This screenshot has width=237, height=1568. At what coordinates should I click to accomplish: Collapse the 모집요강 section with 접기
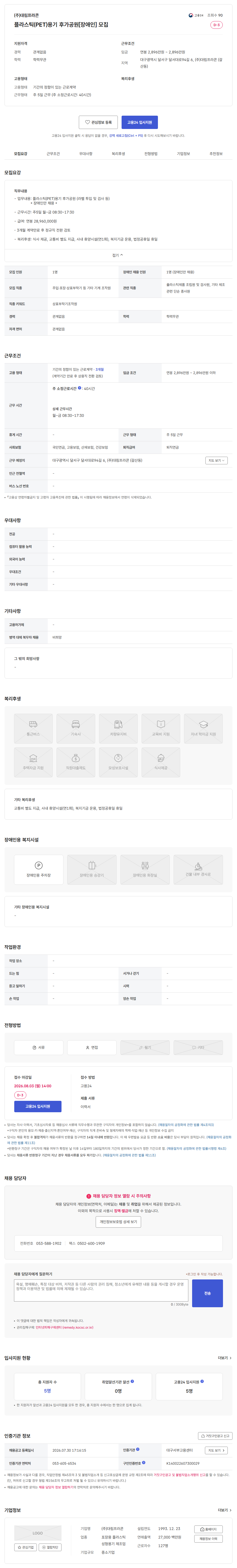tap(118, 256)
